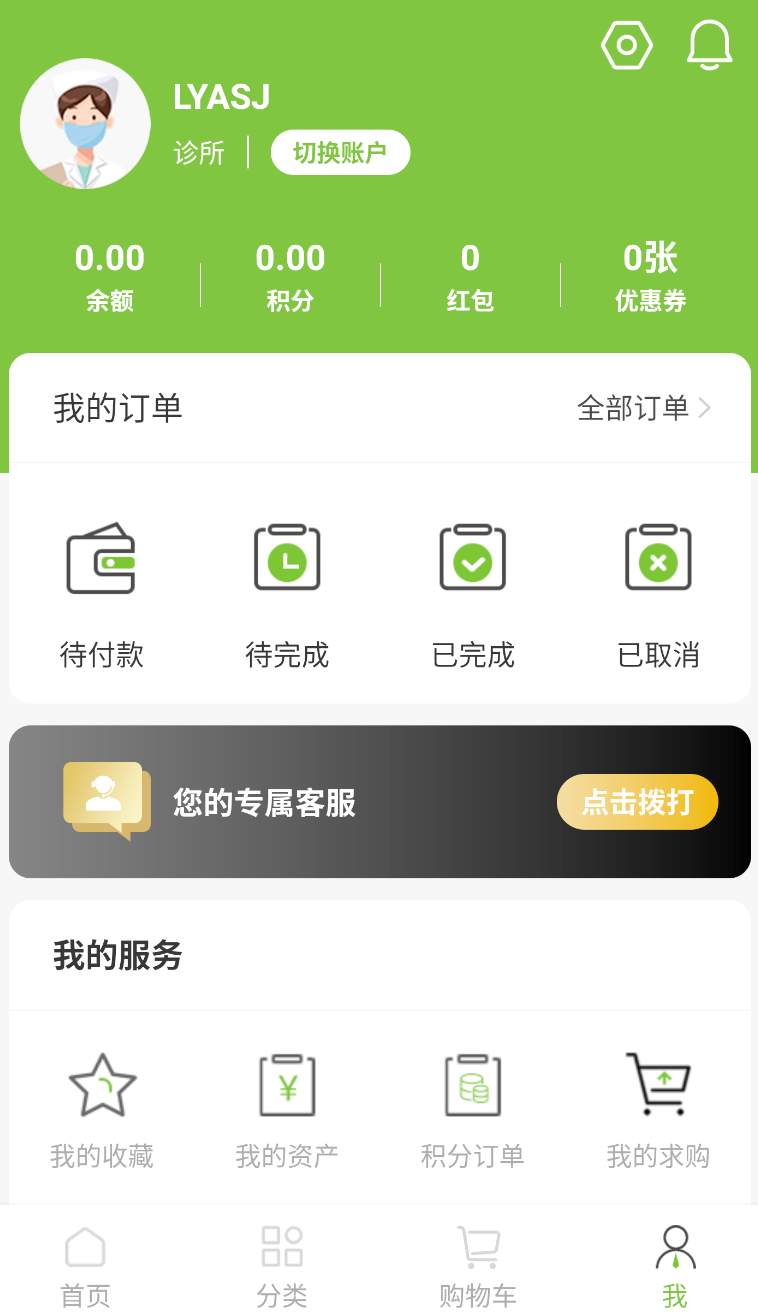Open 积分订单 points orders icon
This screenshot has height=1314, width=758.
(472, 1085)
